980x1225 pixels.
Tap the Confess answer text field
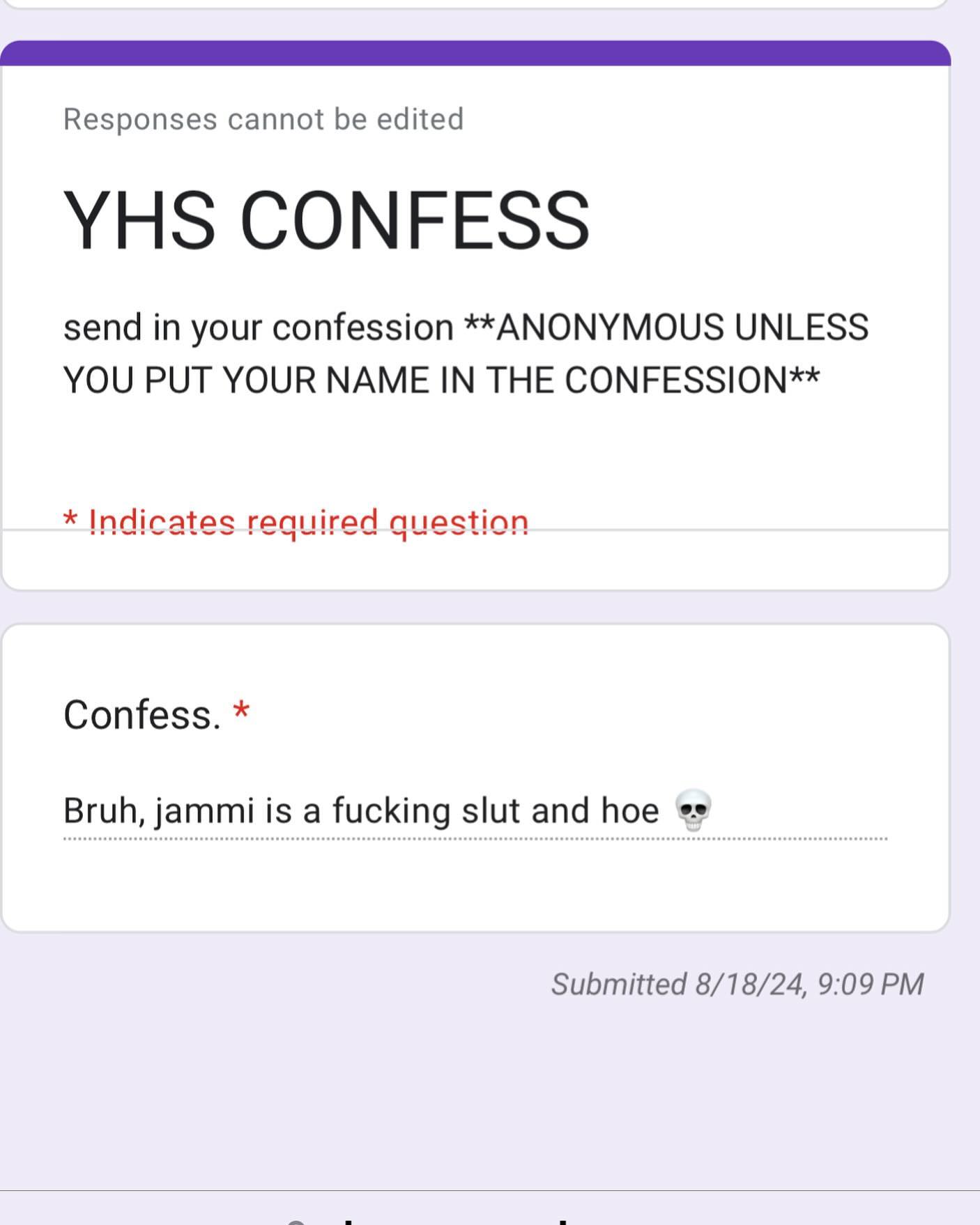click(474, 812)
